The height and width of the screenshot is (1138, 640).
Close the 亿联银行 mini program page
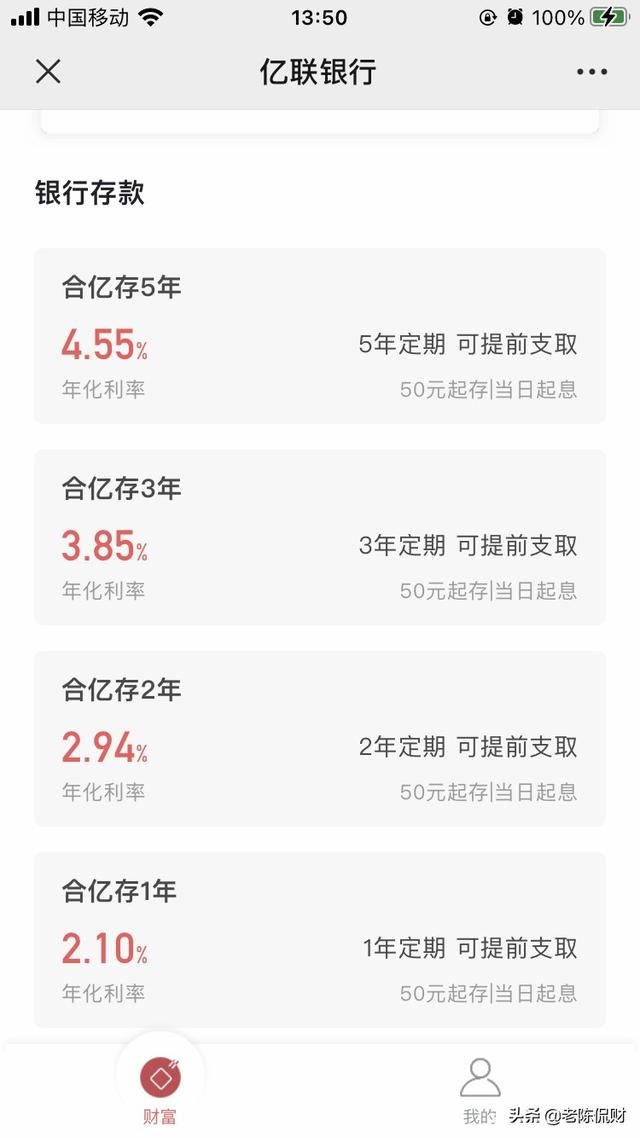click(x=48, y=72)
